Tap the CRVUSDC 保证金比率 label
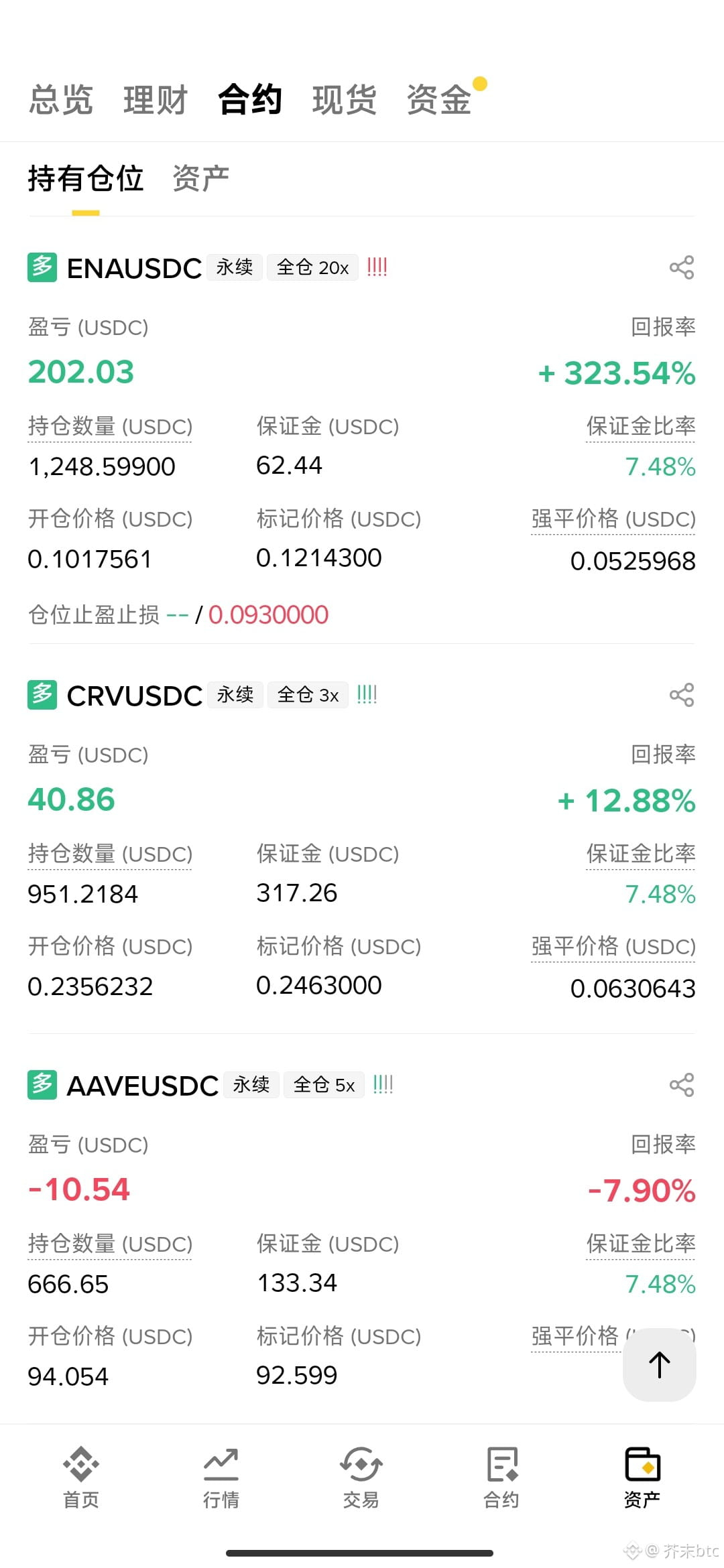 pyautogui.click(x=641, y=854)
